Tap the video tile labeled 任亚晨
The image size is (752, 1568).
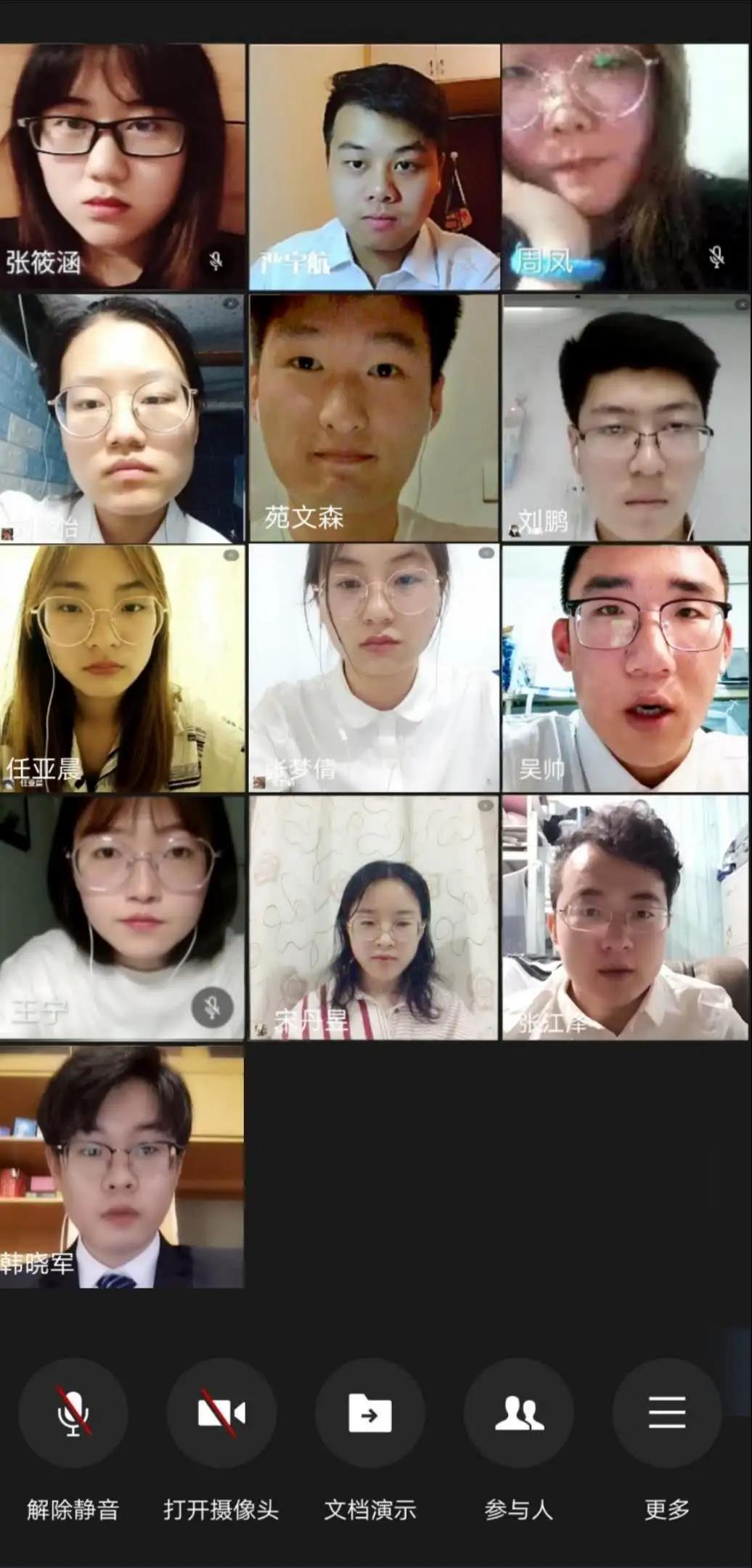(122, 668)
